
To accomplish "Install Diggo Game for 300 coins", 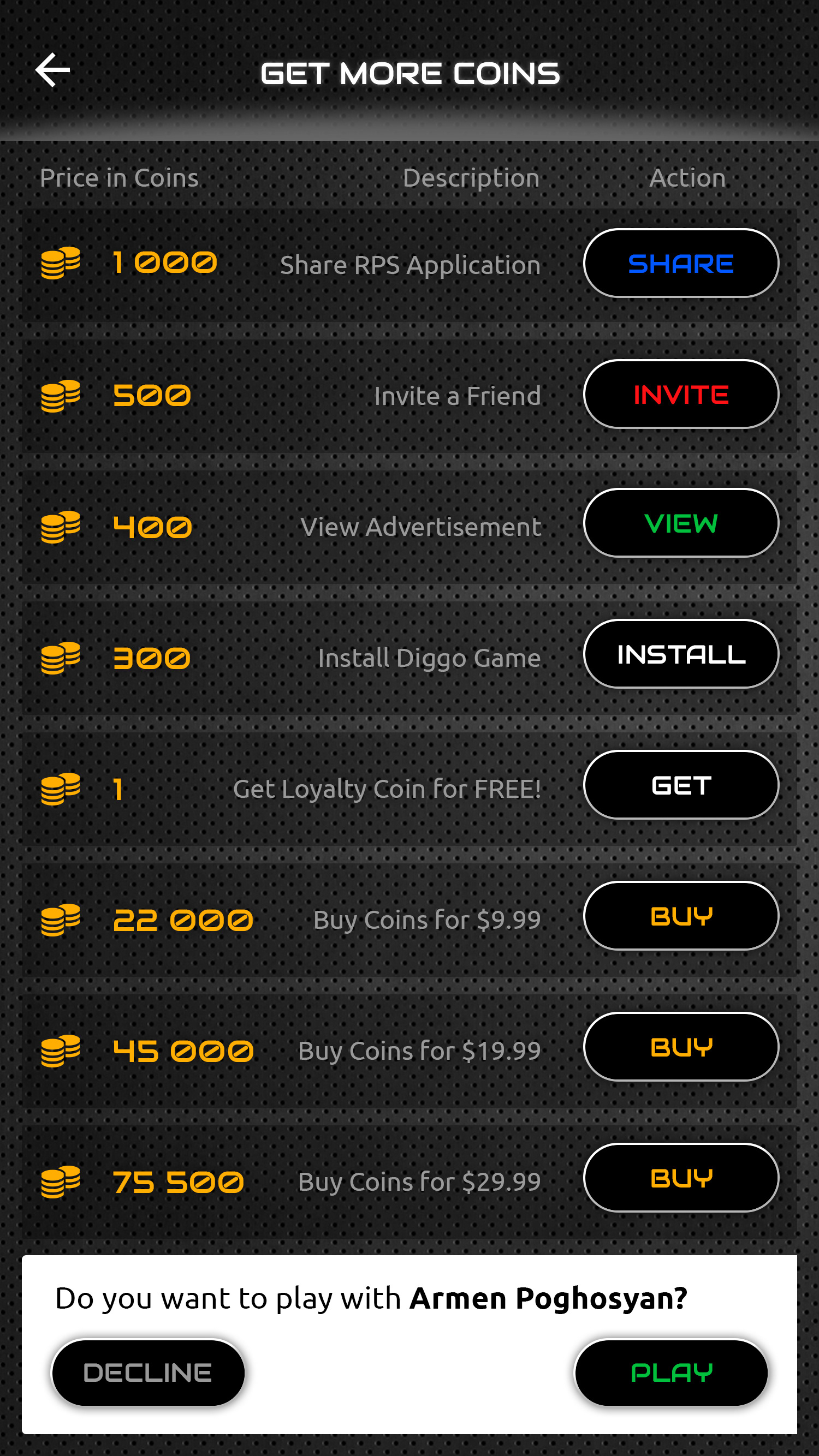I will point(680,654).
